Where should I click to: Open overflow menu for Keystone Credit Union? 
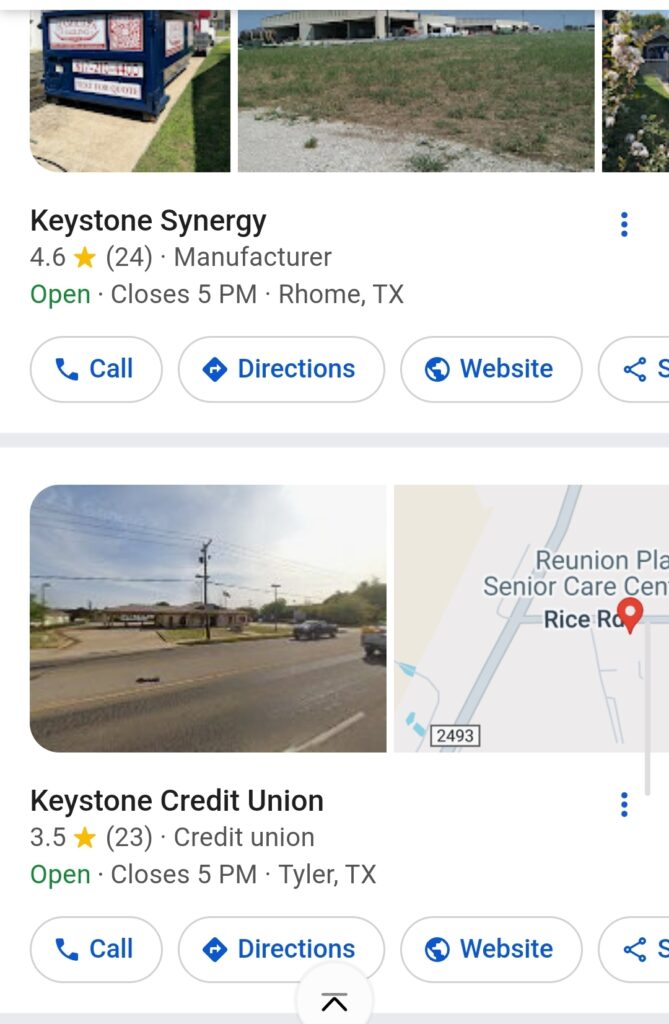point(624,804)
